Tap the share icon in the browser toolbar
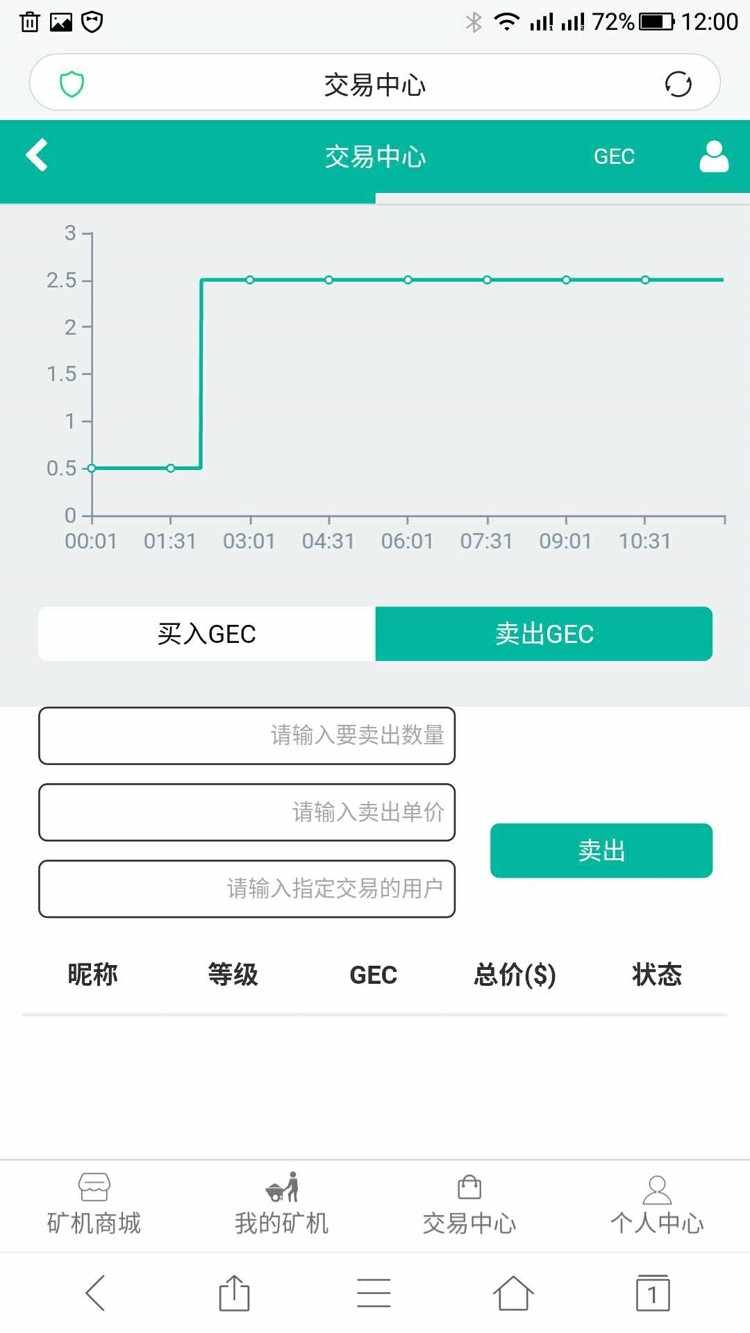Screen dimensions: 750x1333 point(233,1292)
